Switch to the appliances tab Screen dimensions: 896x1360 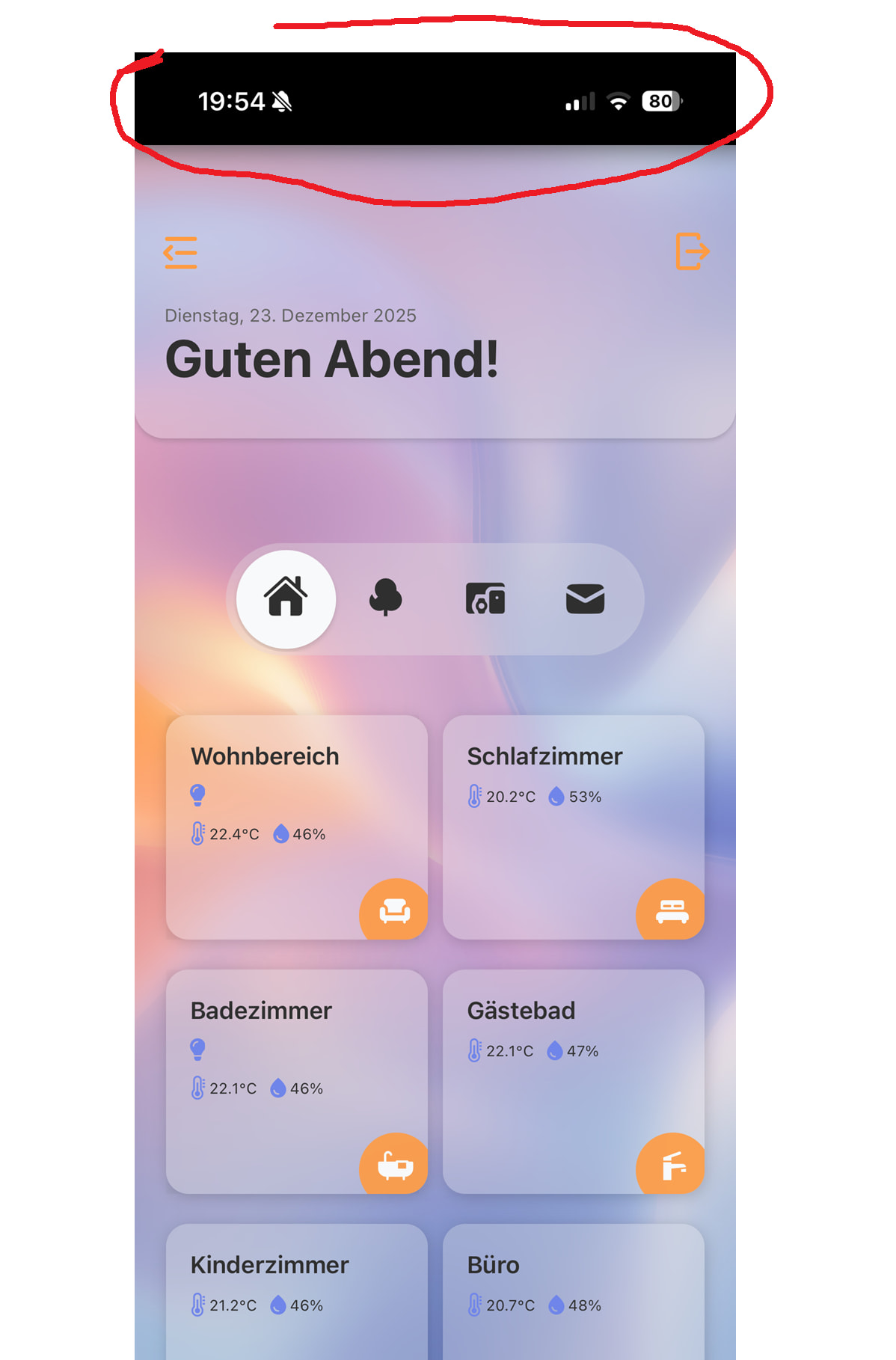click(485, 598)
